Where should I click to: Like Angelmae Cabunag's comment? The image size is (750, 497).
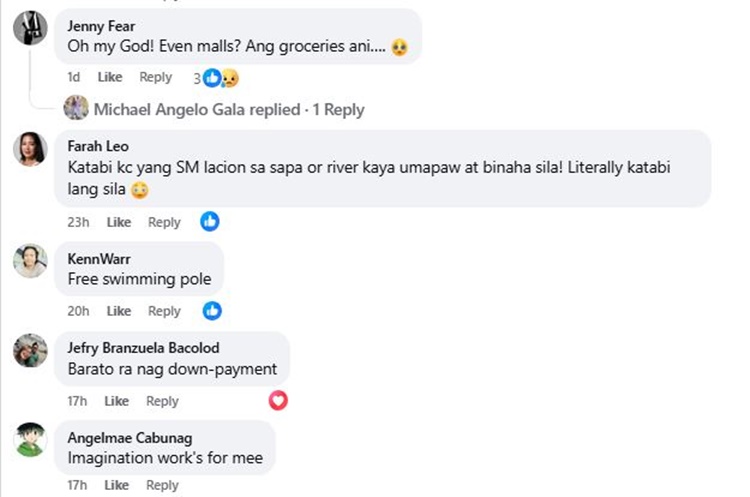pyautogui.click(x=116, y=485)
